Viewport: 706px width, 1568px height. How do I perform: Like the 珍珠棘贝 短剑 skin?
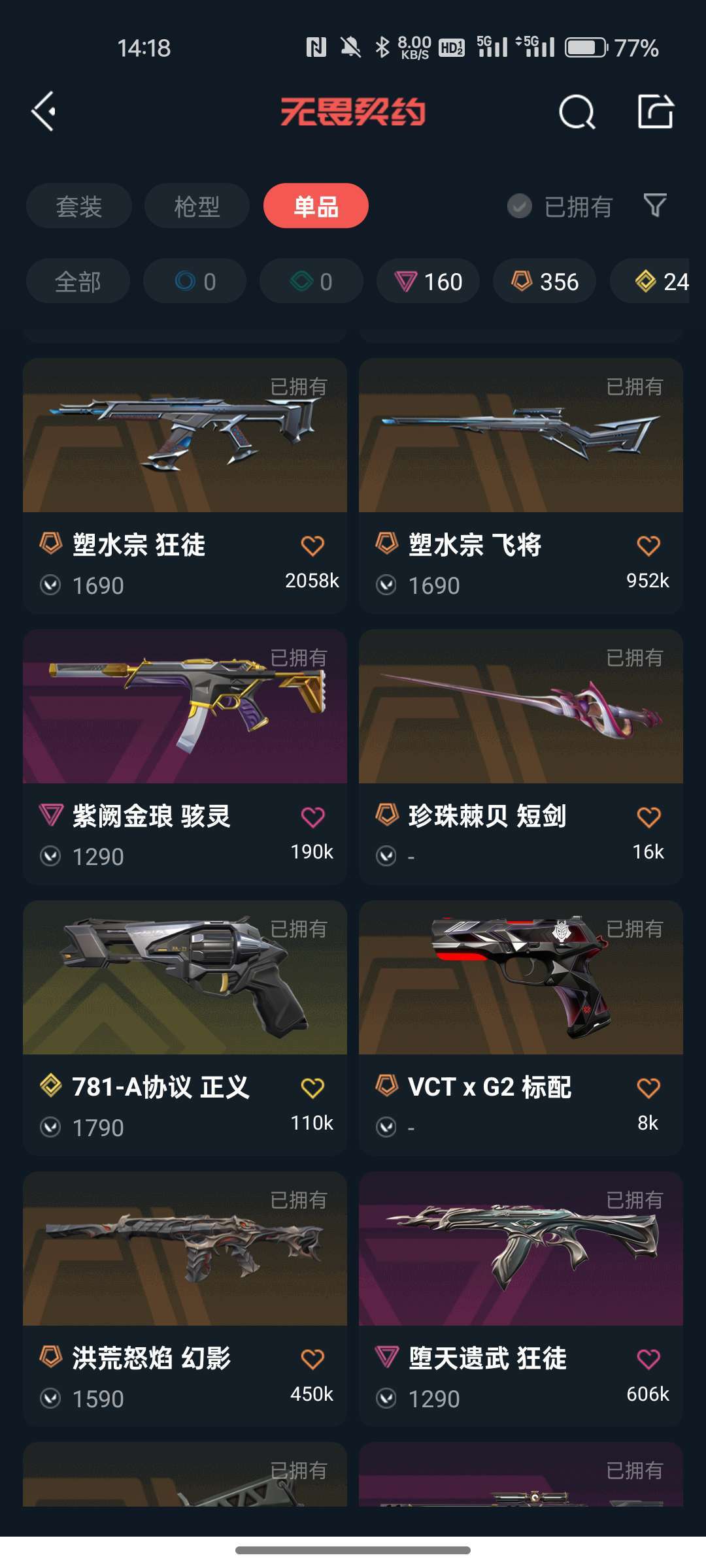click(648, 817)
